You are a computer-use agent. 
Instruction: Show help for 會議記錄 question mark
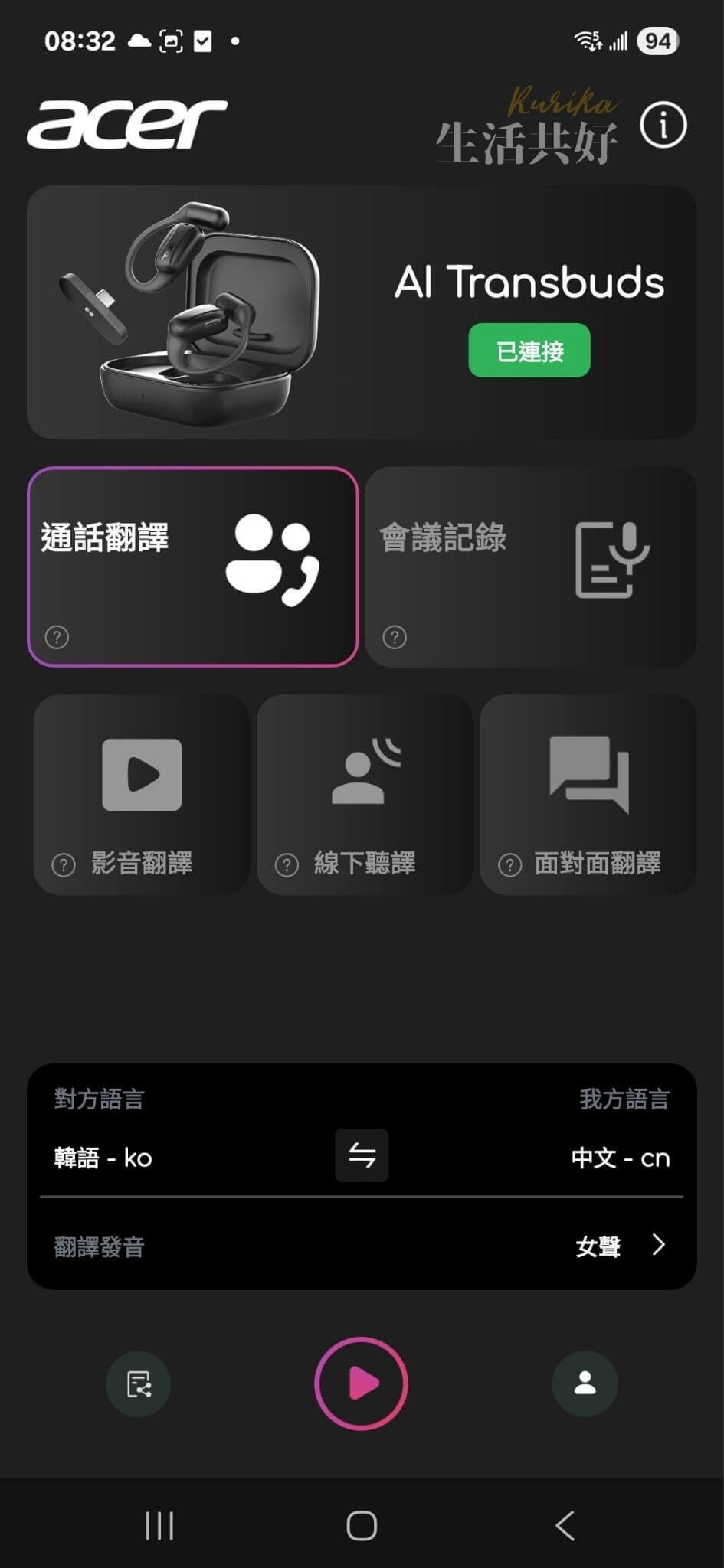(x=395, y=637)
